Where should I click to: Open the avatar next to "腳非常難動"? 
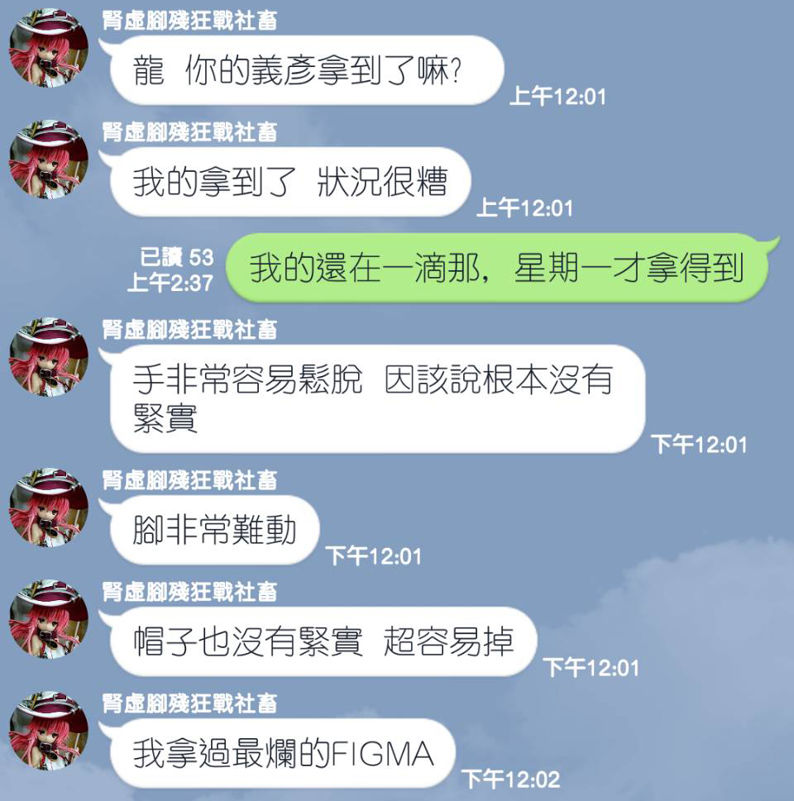pos(48,507)
